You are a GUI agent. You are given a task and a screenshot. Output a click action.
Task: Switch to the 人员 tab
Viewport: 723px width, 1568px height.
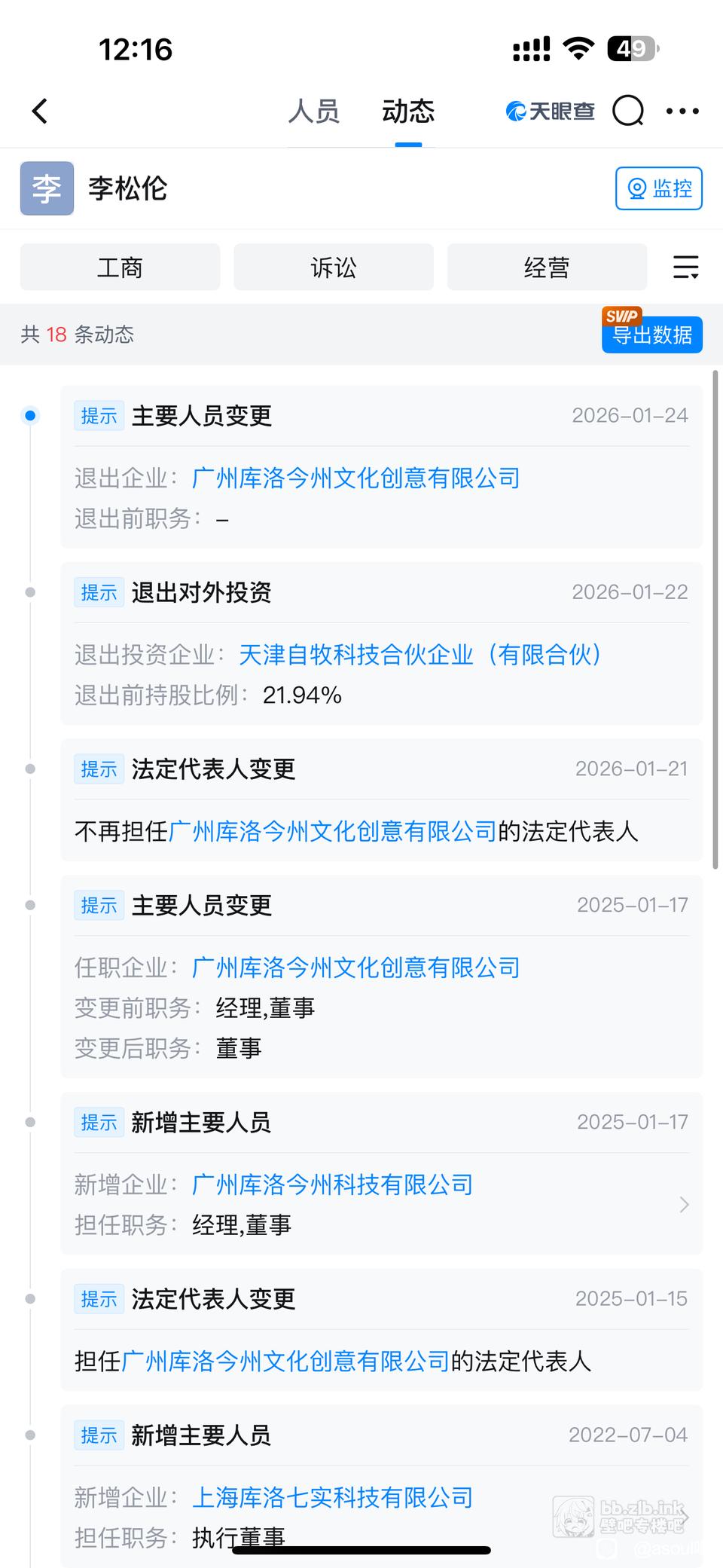pyautogui.click(x=313, y=112)
